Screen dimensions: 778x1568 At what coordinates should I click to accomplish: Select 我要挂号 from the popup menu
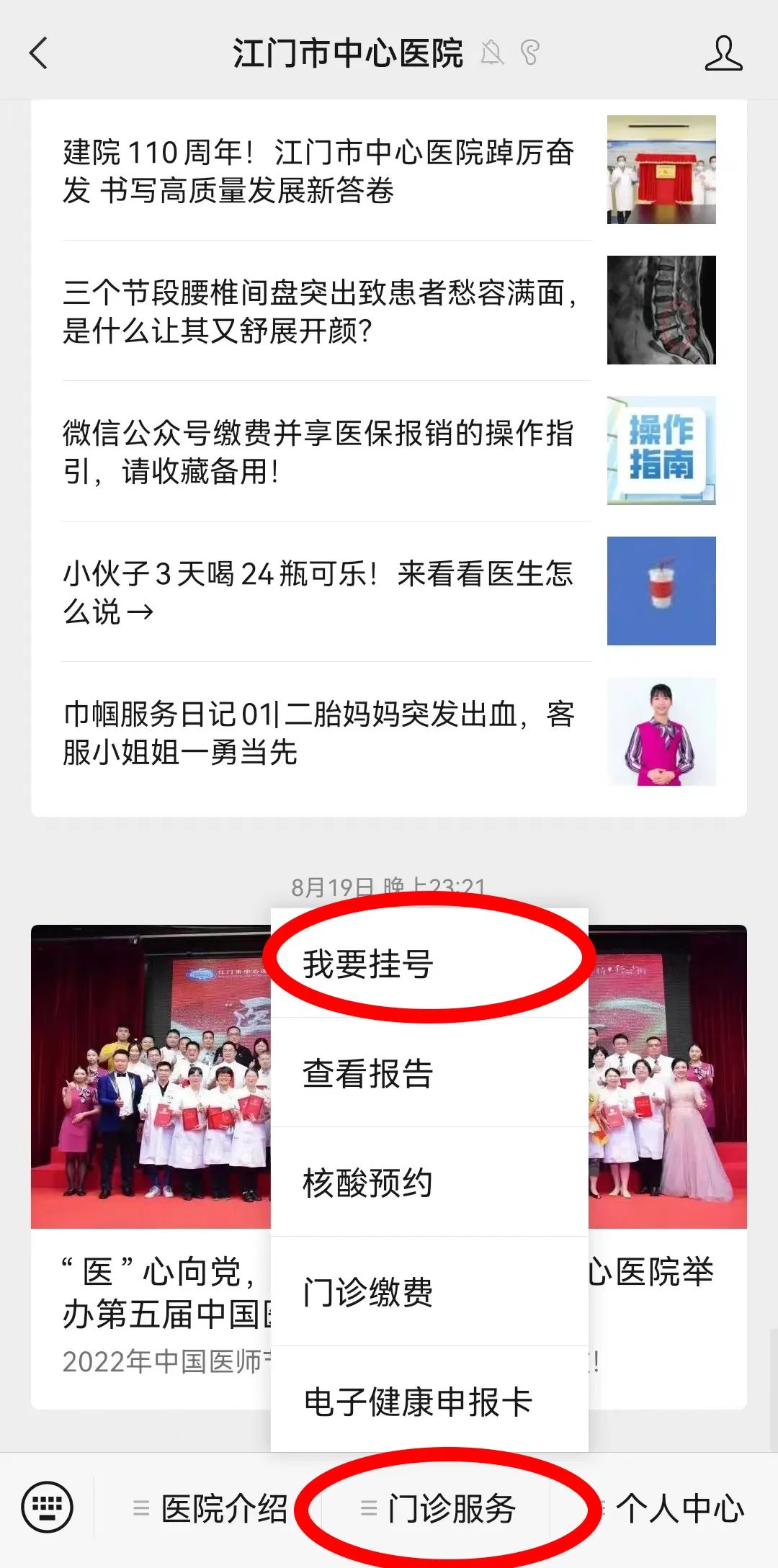pos(429,964)
